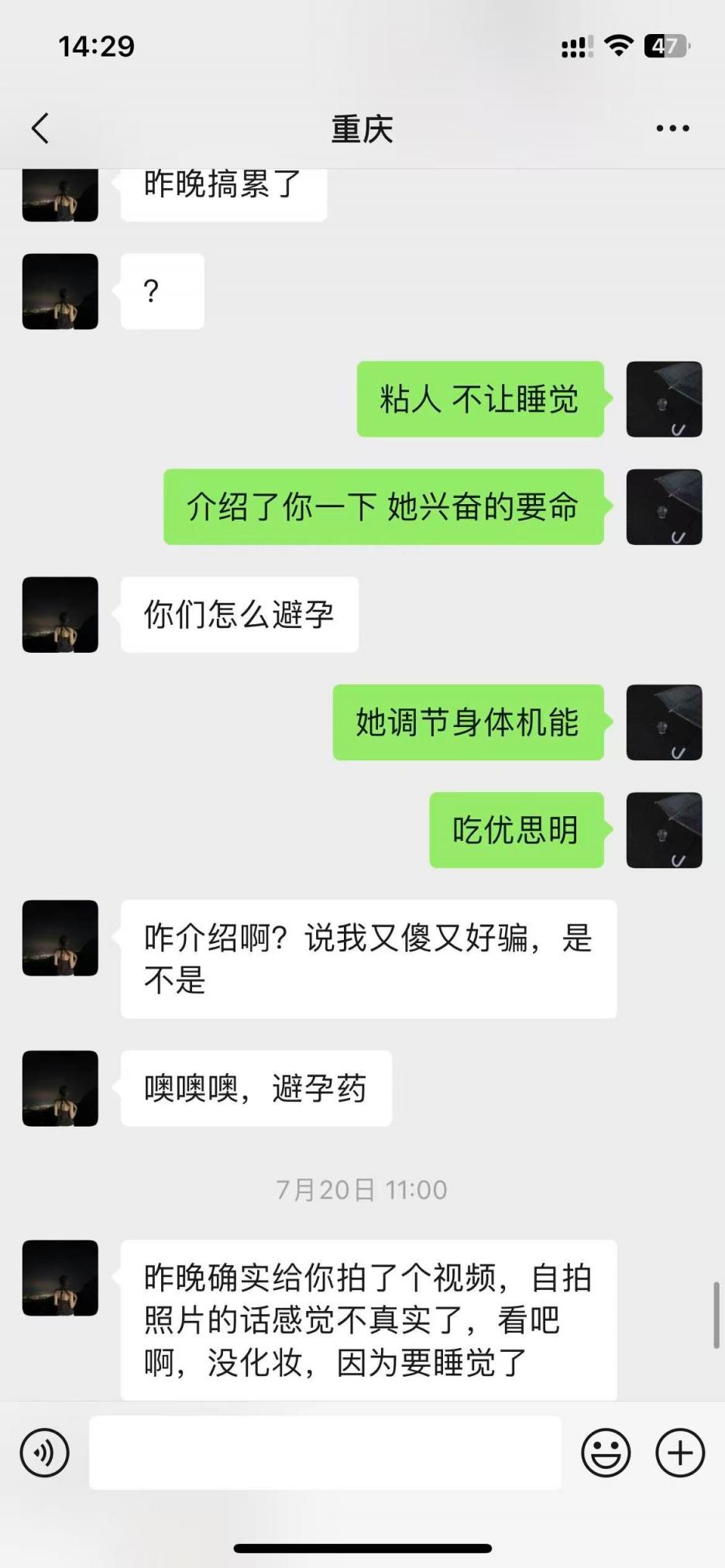This screenshot has width=725, height=1568.
Task: Open own avatar beside 吃优思明
Action: pos(664,830)
